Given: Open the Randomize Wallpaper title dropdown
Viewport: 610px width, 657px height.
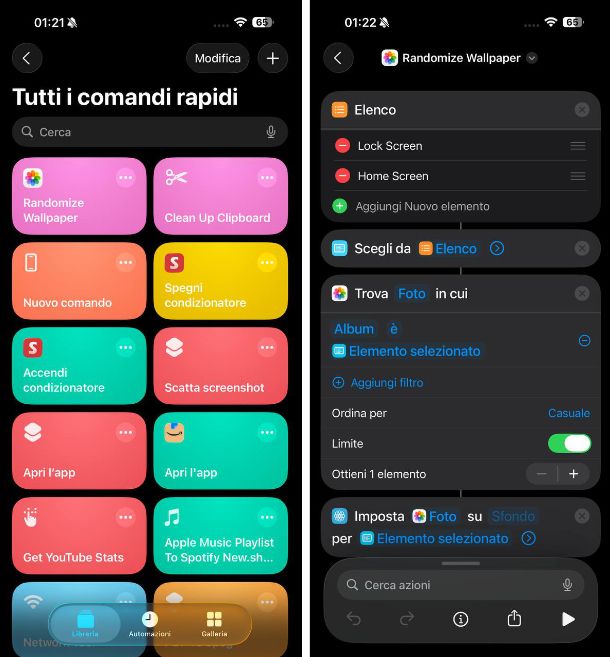Looking at the screenshot, I should tap(532, 58).
